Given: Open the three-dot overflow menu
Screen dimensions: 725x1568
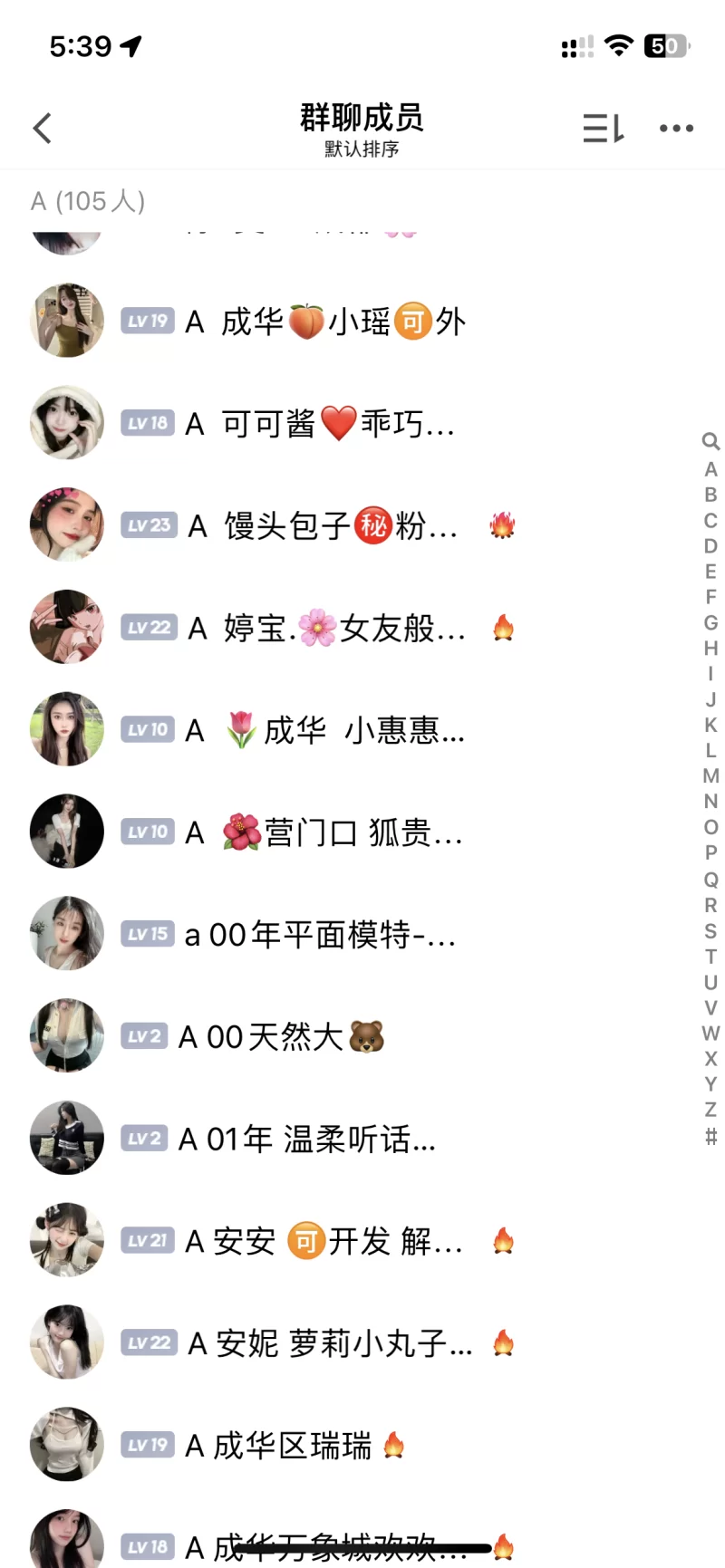Looking at the screenshot, I should click(676, 129).
